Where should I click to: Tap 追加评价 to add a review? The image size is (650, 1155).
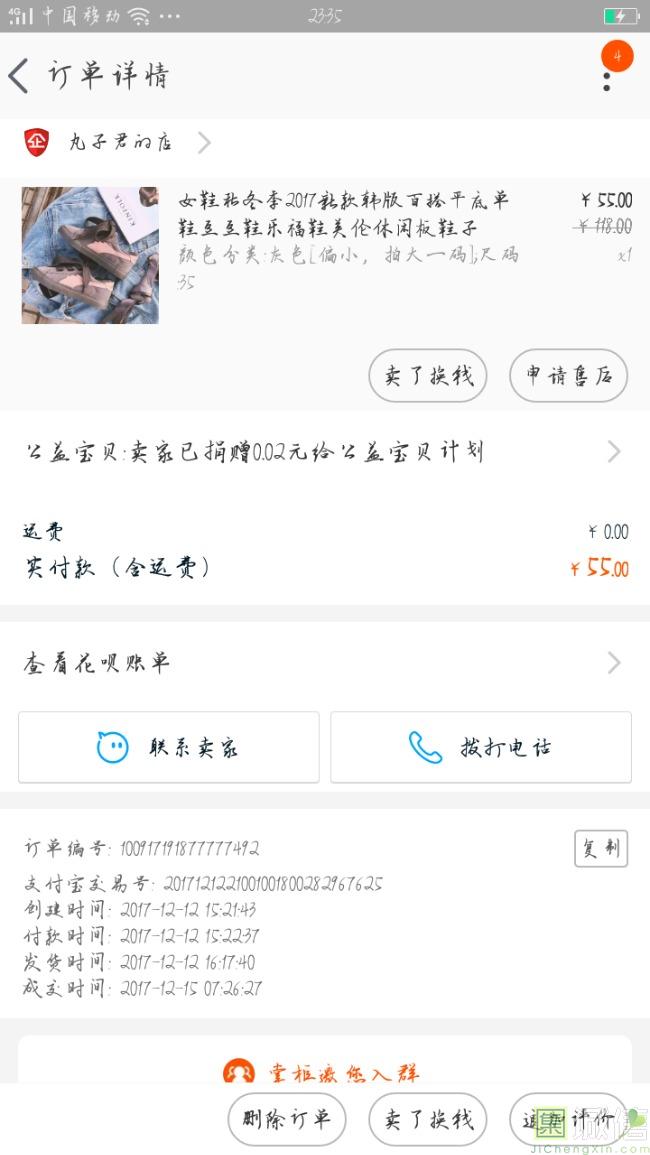click(569, 1120)
